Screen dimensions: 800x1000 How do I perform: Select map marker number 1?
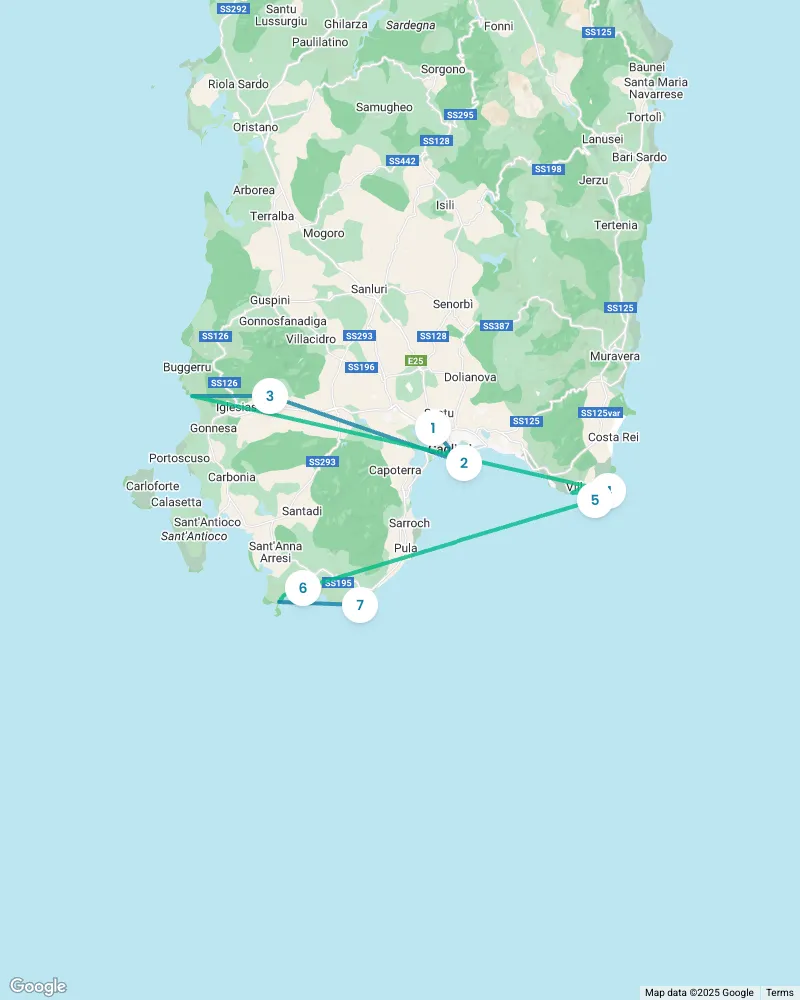click(x=432, y=428)
